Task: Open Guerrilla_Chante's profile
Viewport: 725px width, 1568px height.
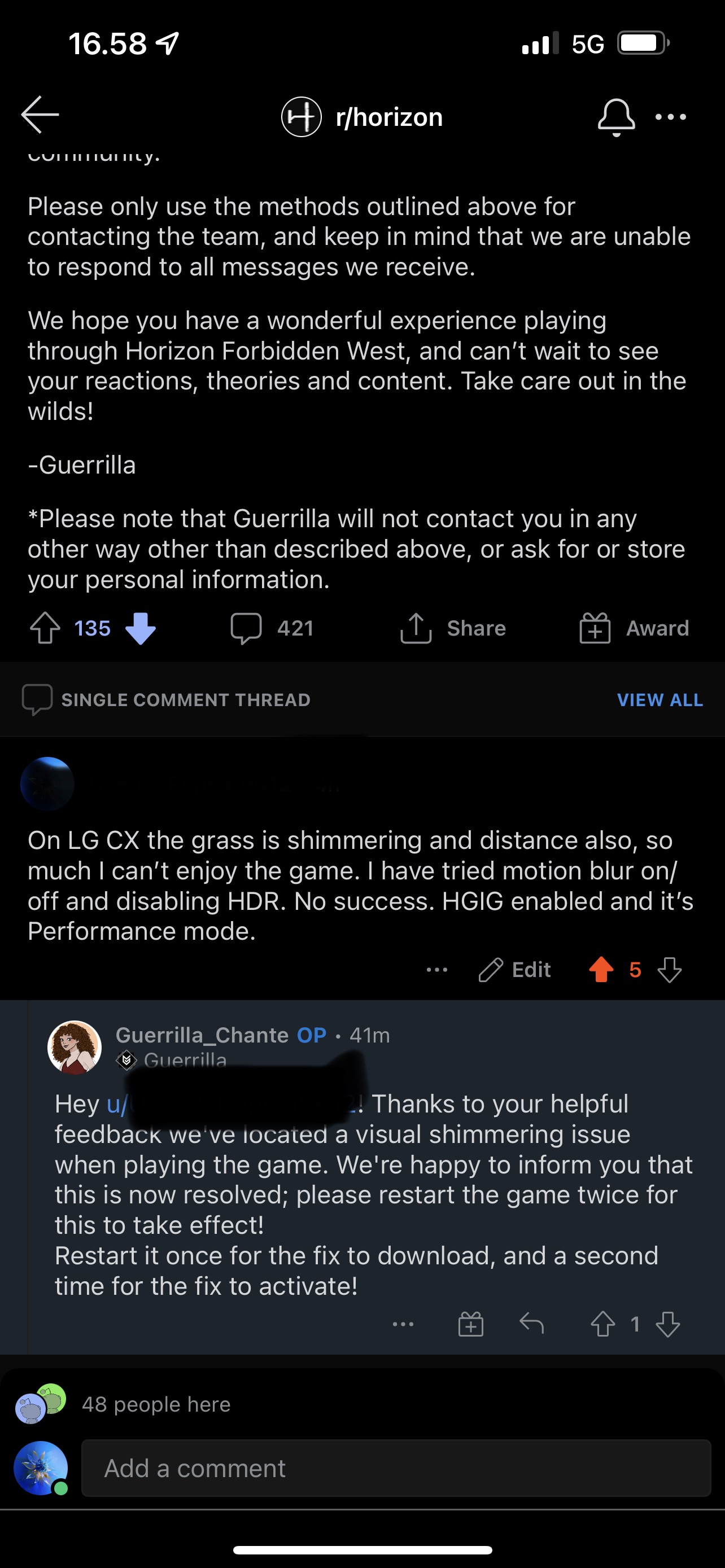Action: tap(201, 1035)
